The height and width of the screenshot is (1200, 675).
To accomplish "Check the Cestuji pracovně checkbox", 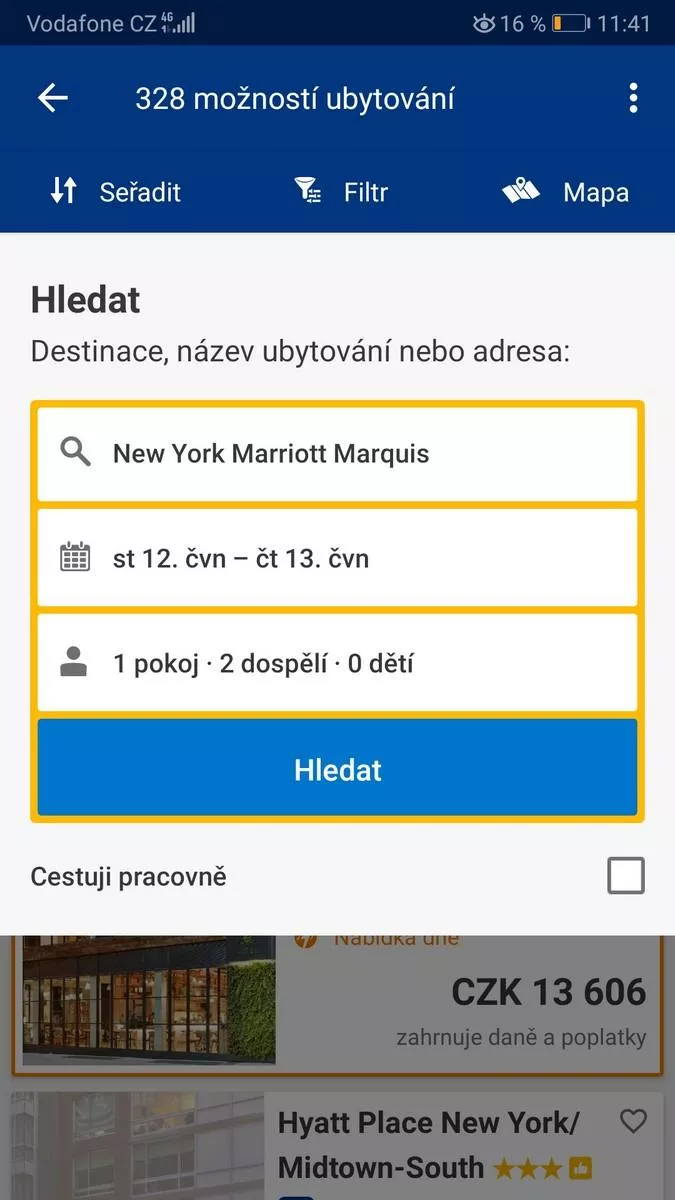I will tap(626, 876).
